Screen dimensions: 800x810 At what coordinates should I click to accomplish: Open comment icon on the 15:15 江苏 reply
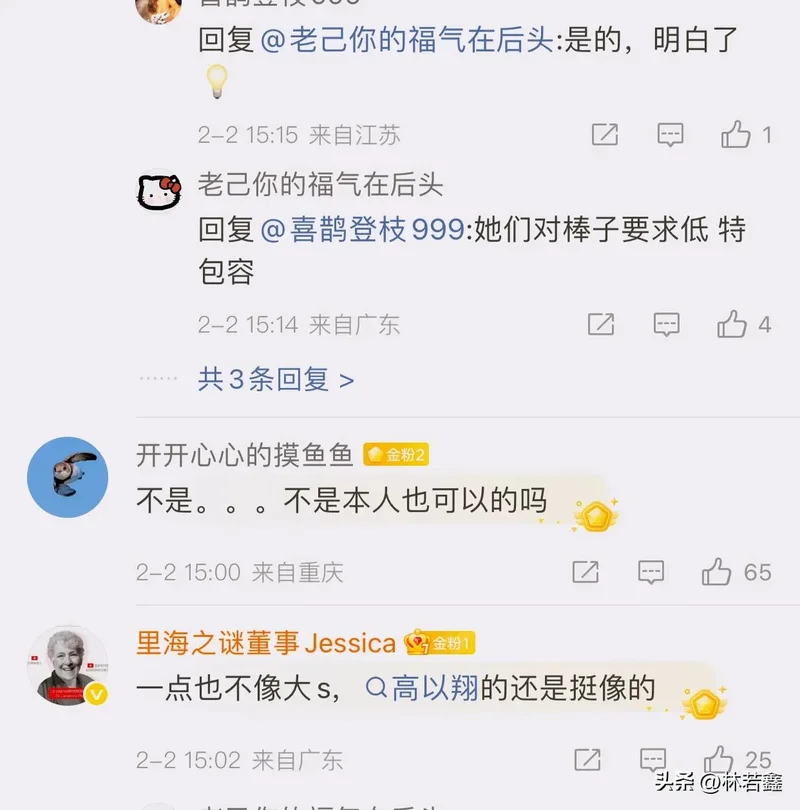click(x=670, y=135)
